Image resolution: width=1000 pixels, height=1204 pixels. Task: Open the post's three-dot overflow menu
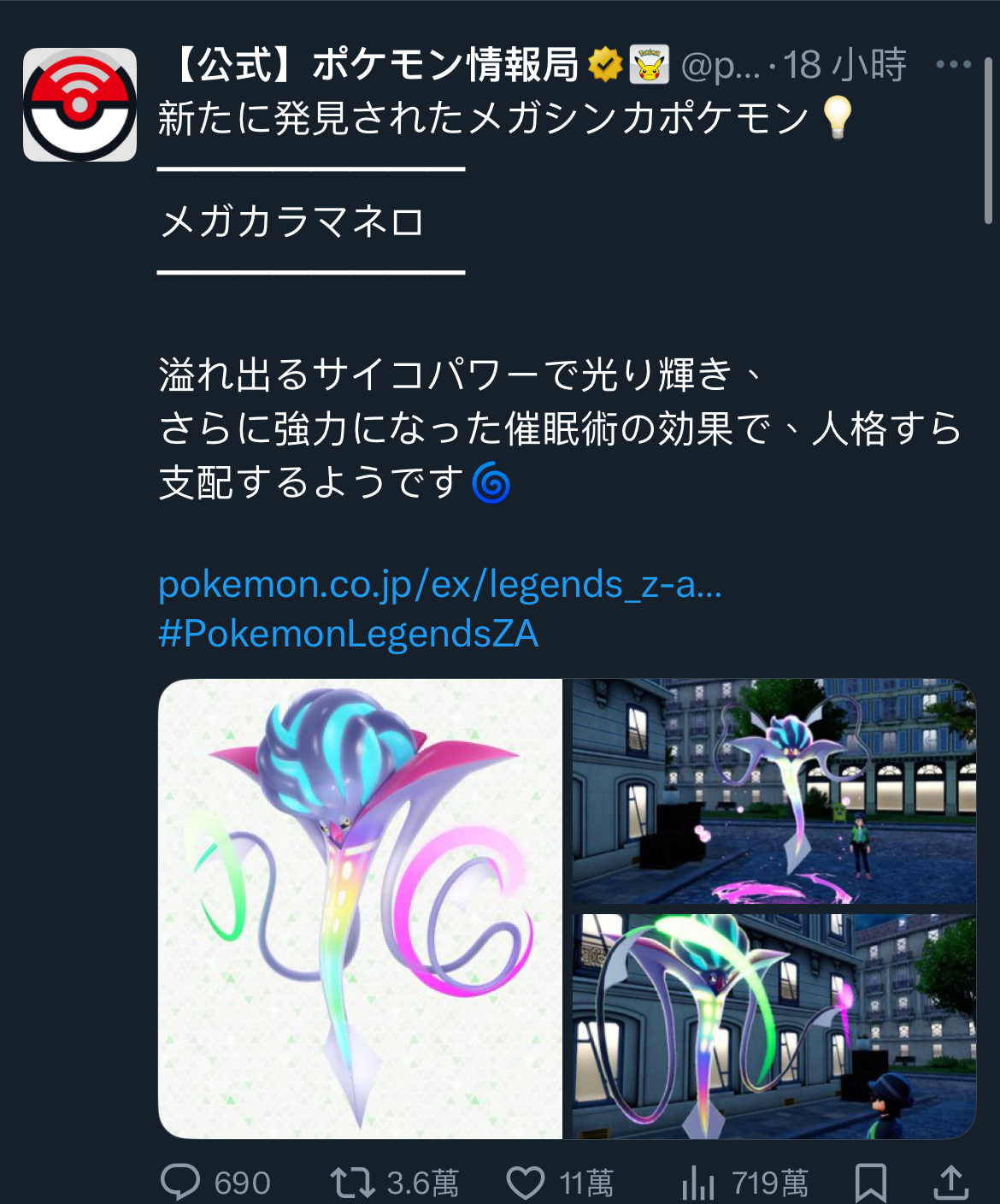pyautogui.click(x=953, y=65)
